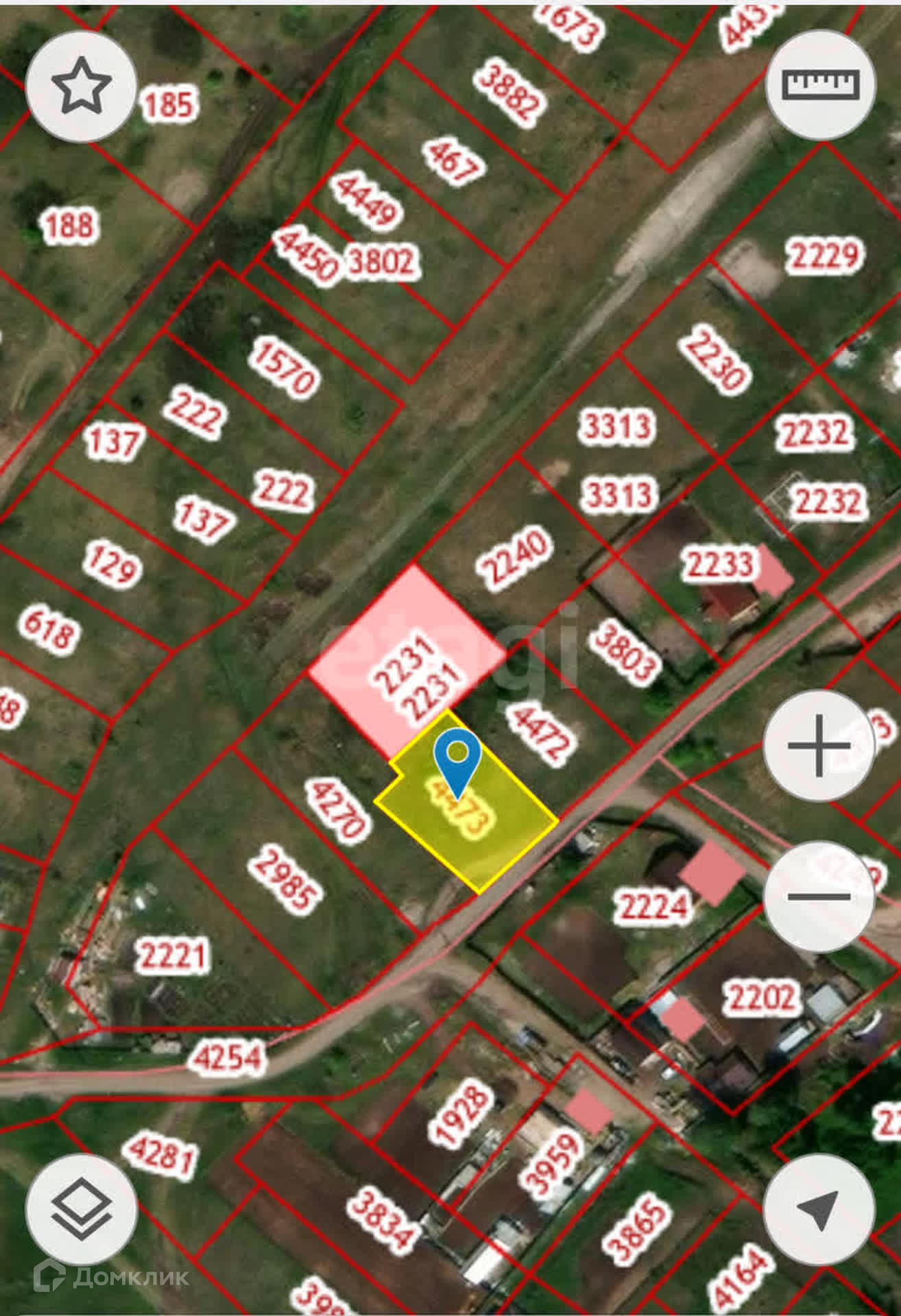Open the ruler measurement tool

pyautogui.click(x=820, y=86)
